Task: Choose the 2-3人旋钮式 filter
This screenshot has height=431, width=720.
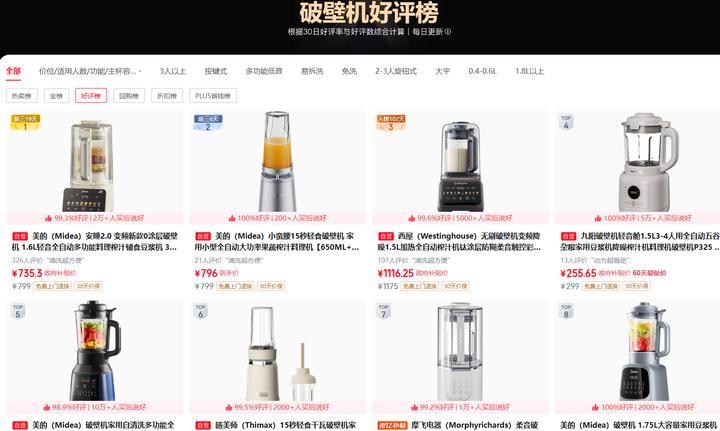Action: pos(397,71)
